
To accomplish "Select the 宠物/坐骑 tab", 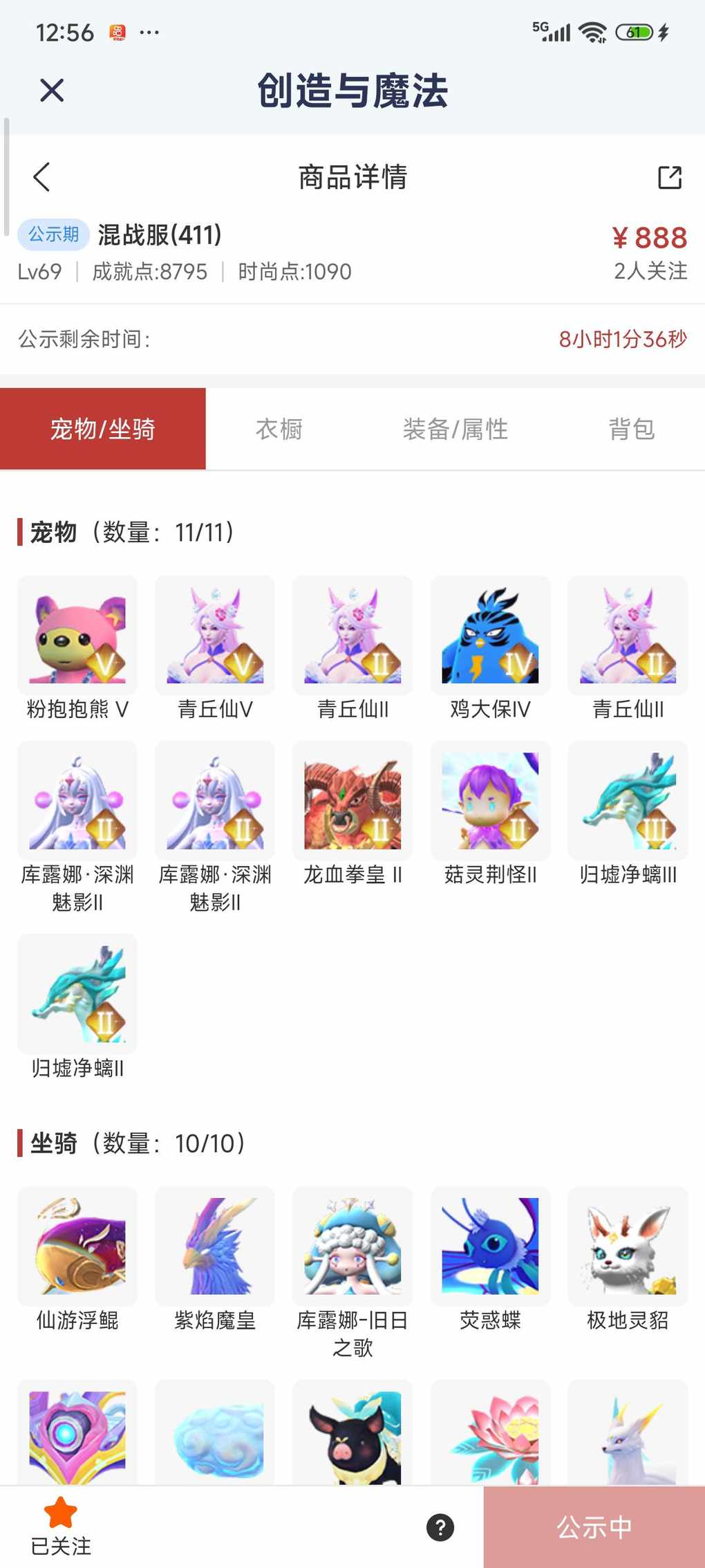I will pyautogui.click(x=103, y=429).
